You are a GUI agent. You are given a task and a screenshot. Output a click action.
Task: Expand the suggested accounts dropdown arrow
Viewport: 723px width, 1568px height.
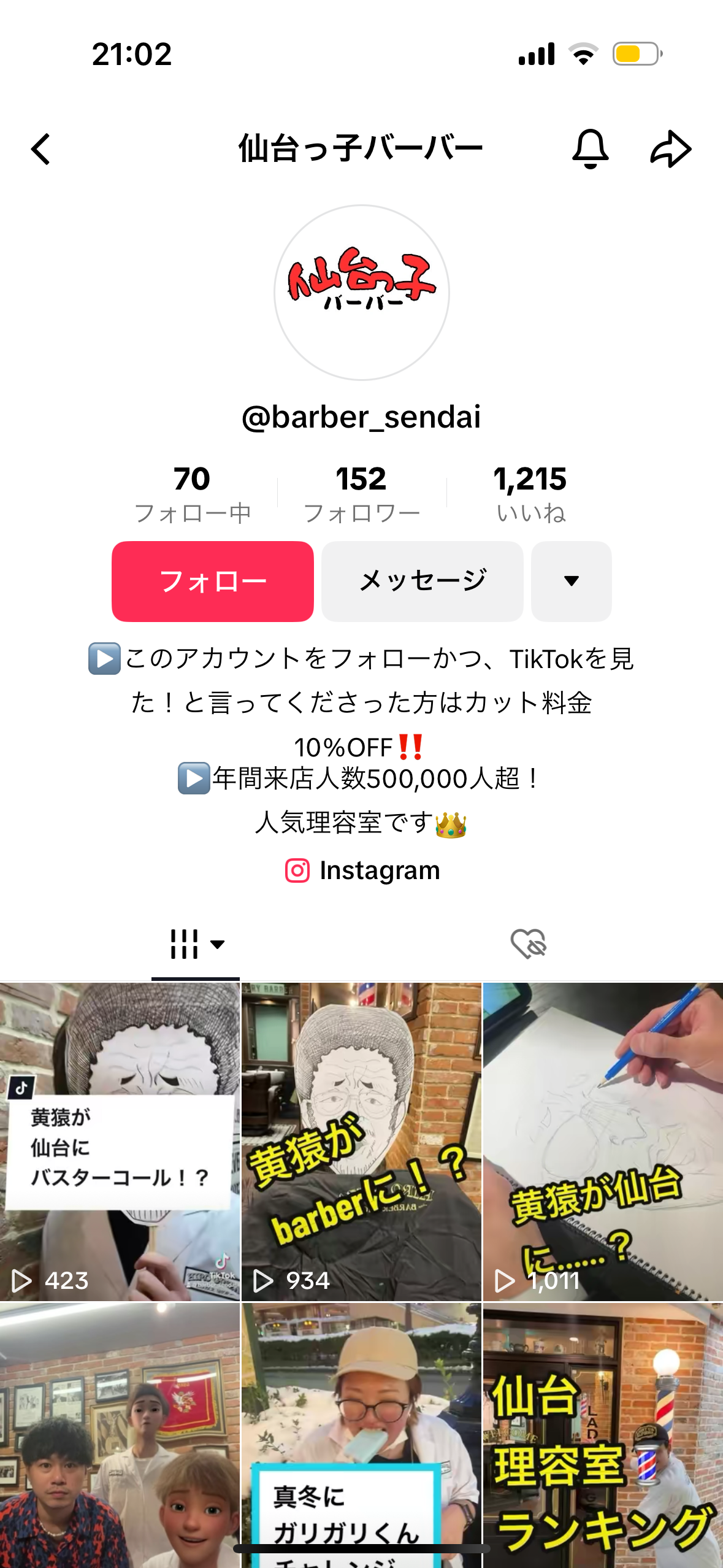[x=571, y=581]
